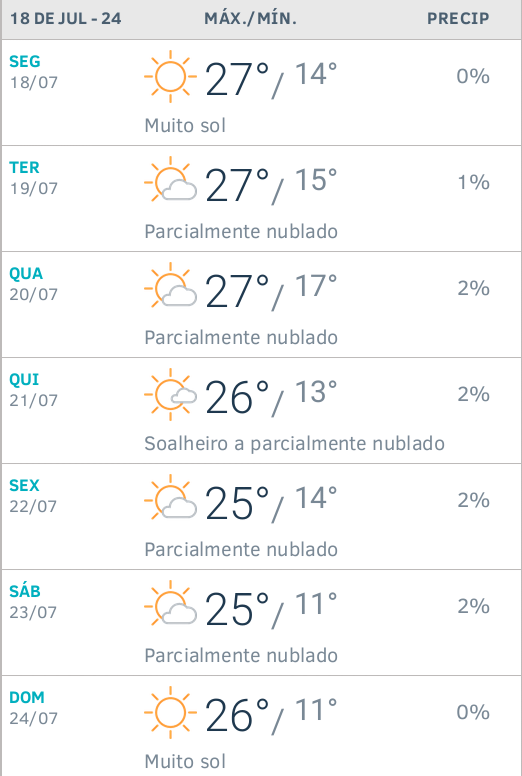Open the DOM 24/07 daily forecast
This screenshot has height=776, width=522.
point(261,726)
